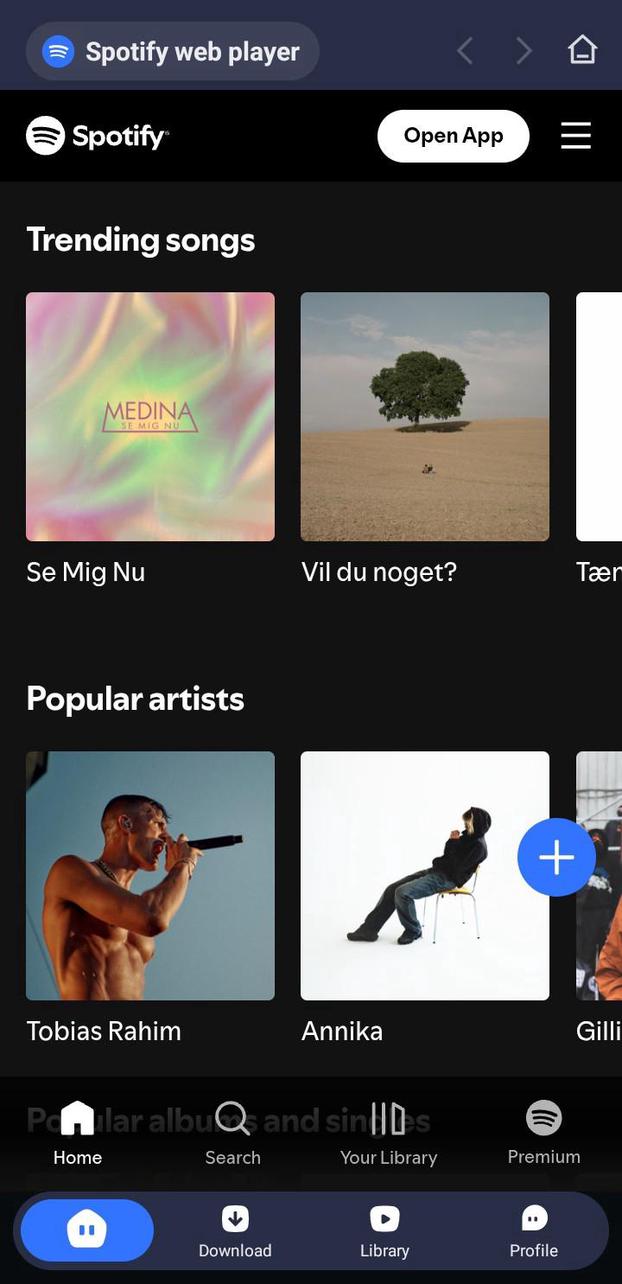
Task: Open the Spotify hamburger menu
Action: 576,136
